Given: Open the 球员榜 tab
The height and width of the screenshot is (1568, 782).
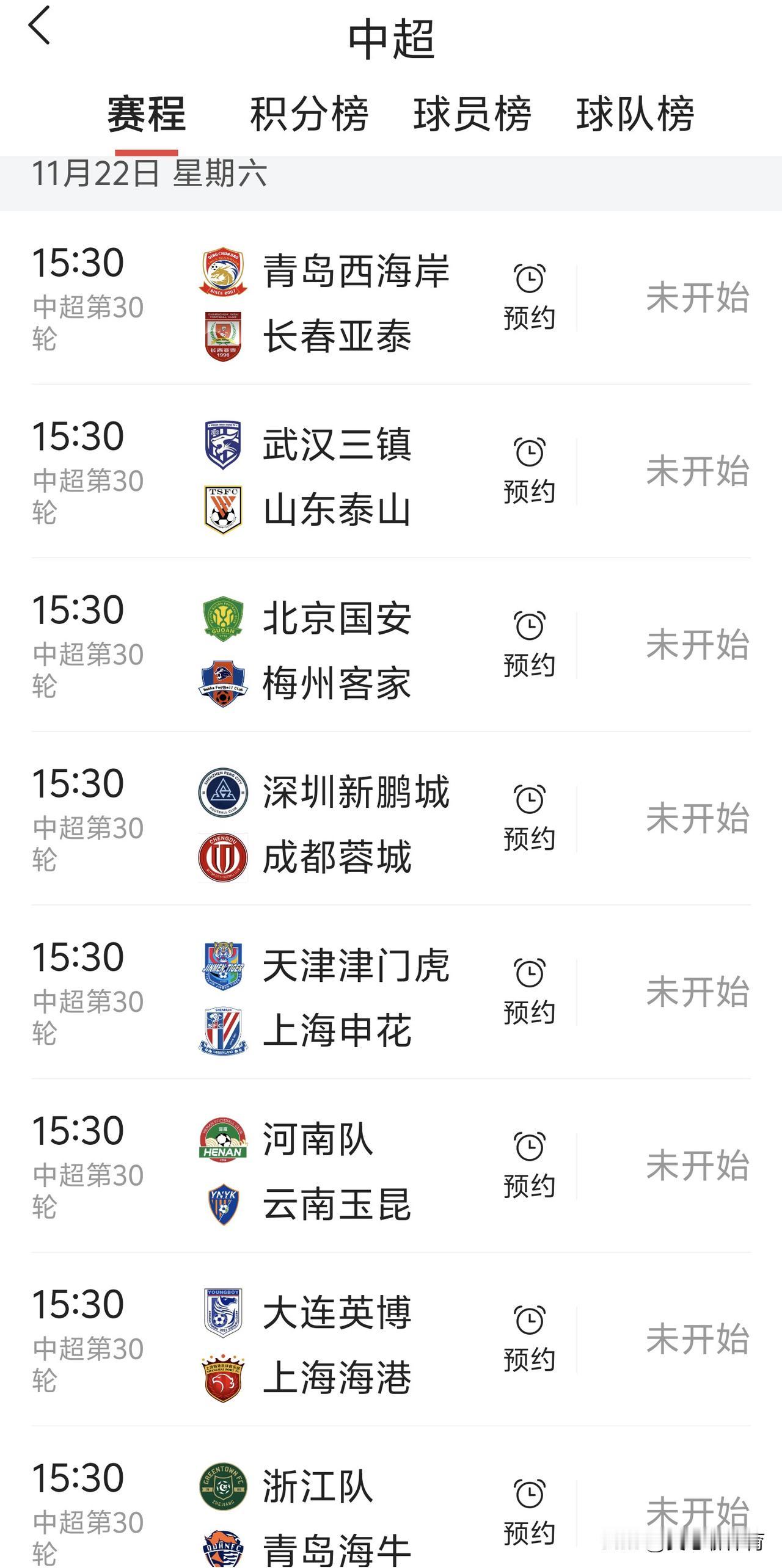Looking at the screenshot, I should (472, 114).
